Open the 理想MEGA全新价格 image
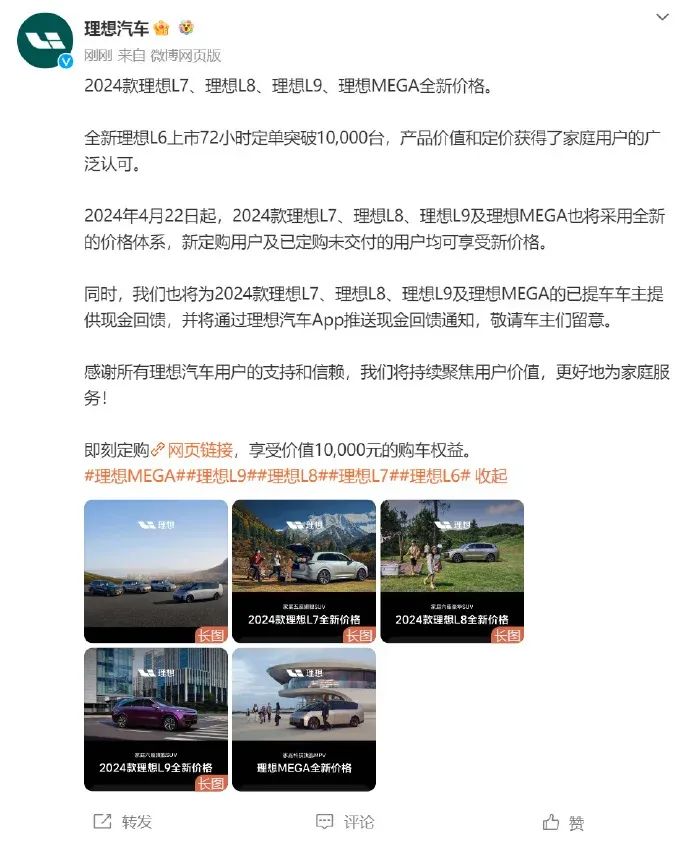690x842 pixels. [x=303, y=719]
